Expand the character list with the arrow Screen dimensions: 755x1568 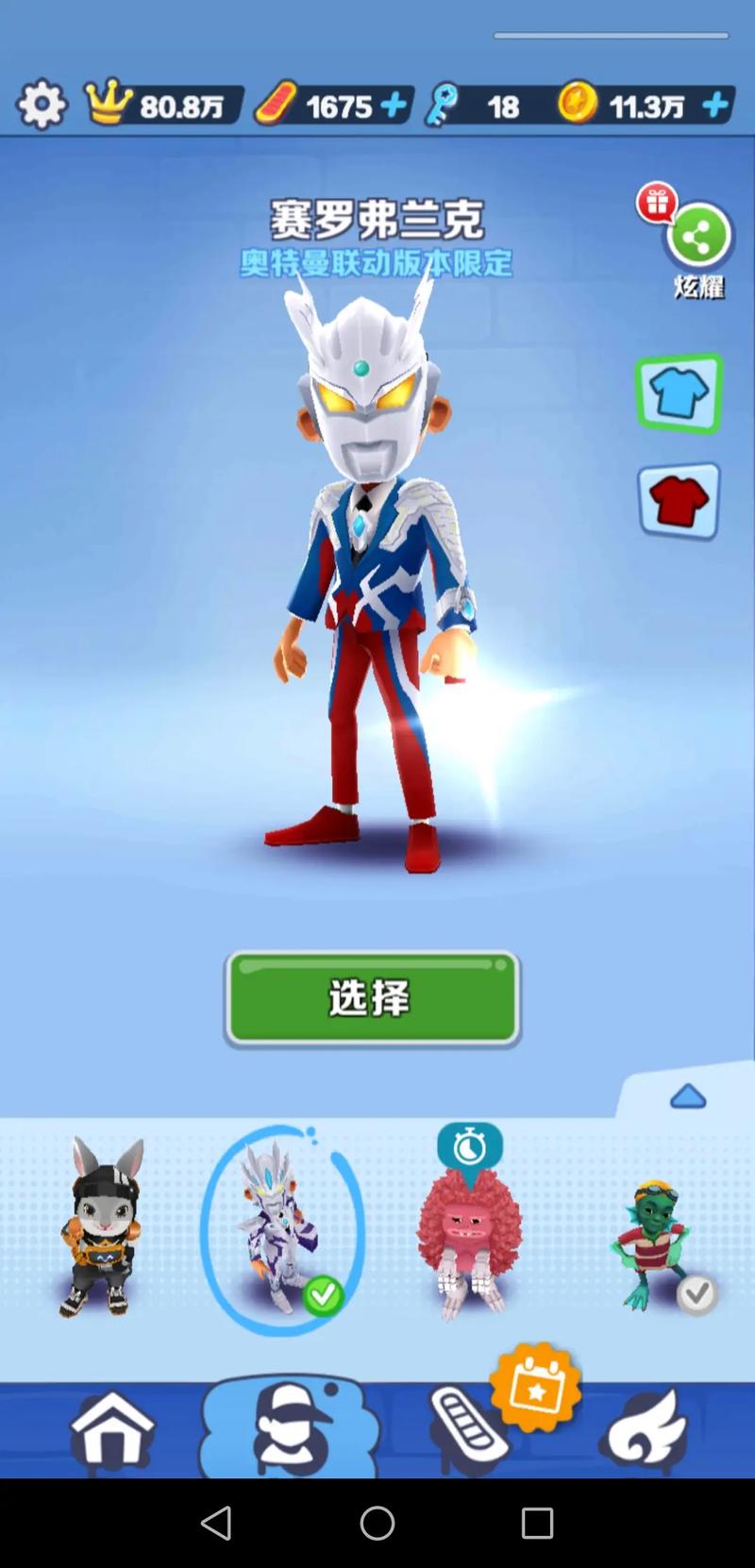coord(688,1096)
